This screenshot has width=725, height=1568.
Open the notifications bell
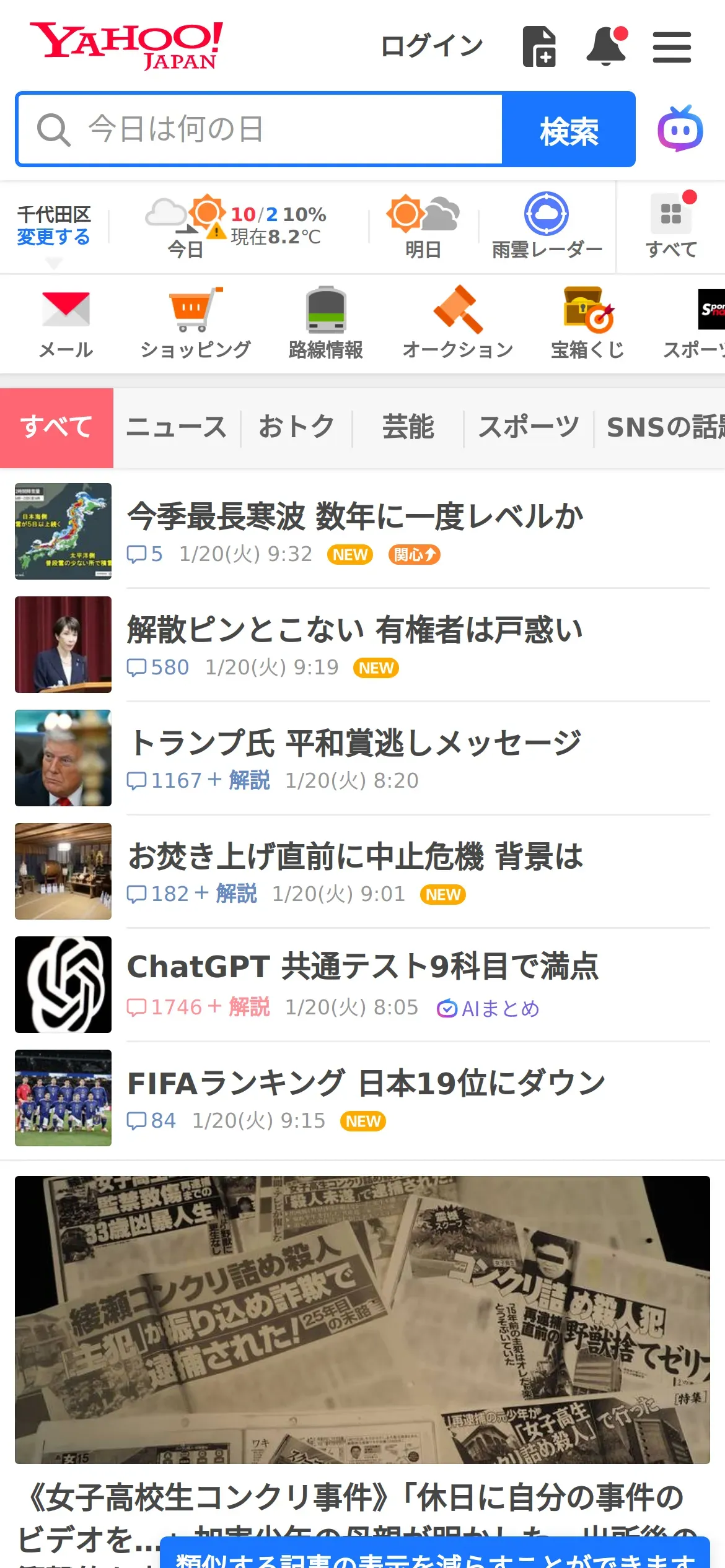[606, 46]
